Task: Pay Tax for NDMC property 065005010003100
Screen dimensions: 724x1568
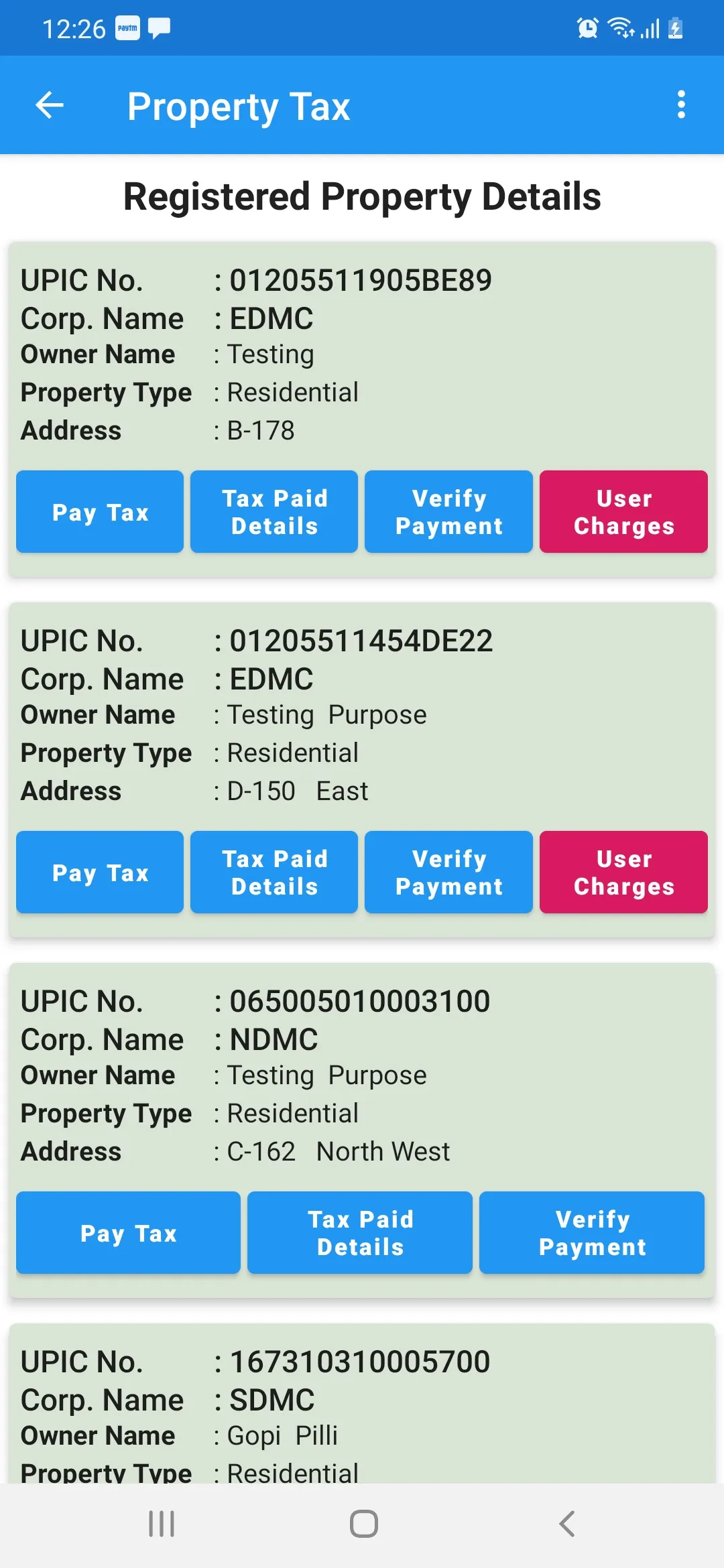Action: click(127, 1233)
